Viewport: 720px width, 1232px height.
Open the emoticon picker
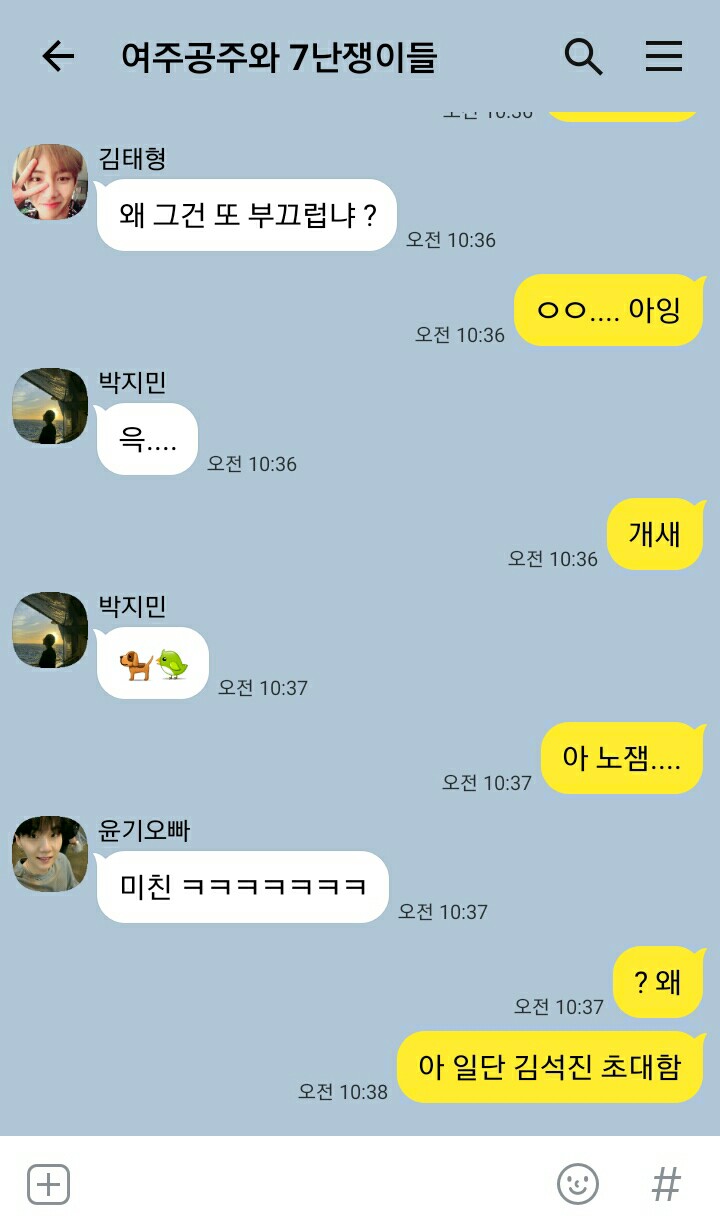click(577, 1185)
